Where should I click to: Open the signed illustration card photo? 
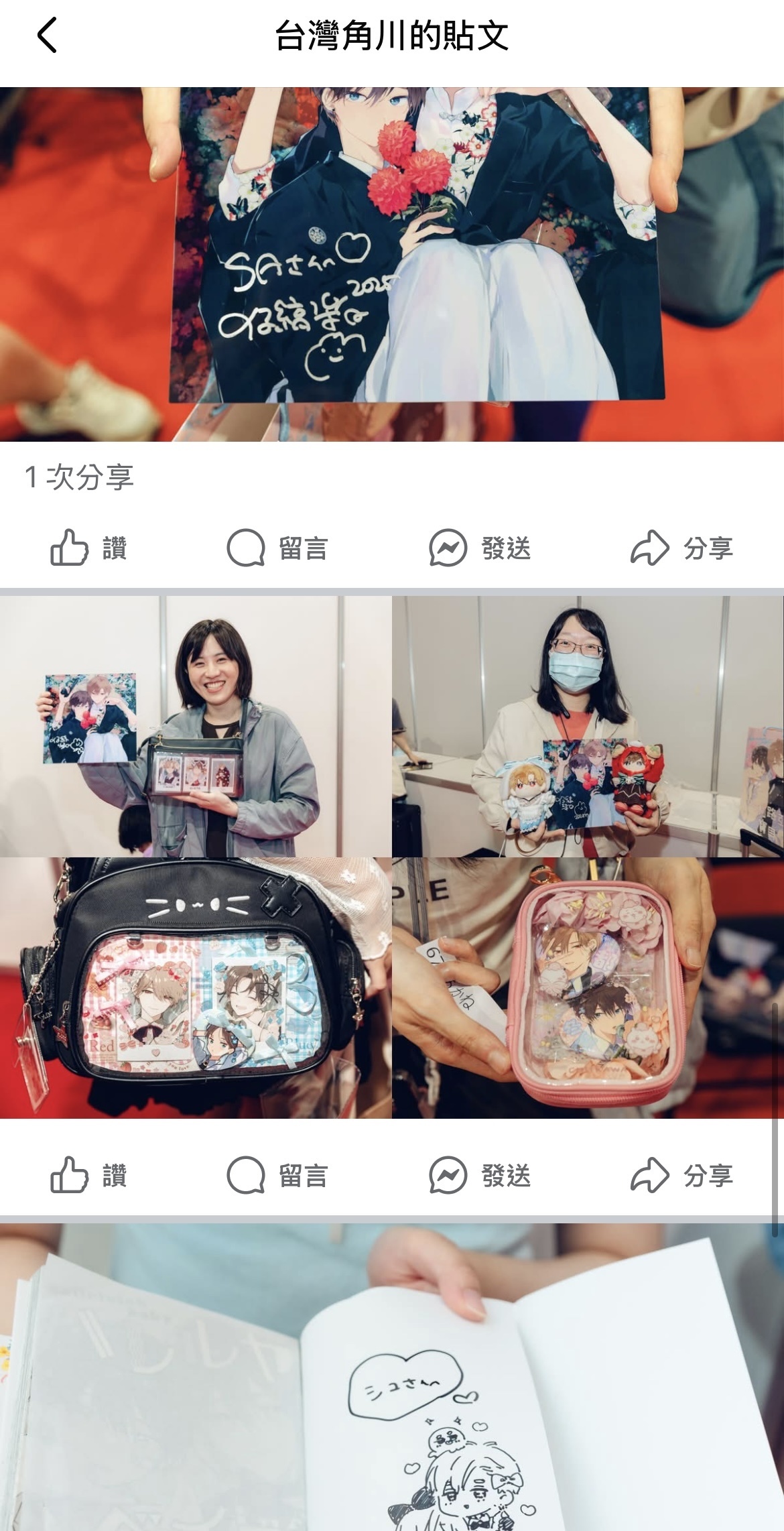(x=392, y=264)
